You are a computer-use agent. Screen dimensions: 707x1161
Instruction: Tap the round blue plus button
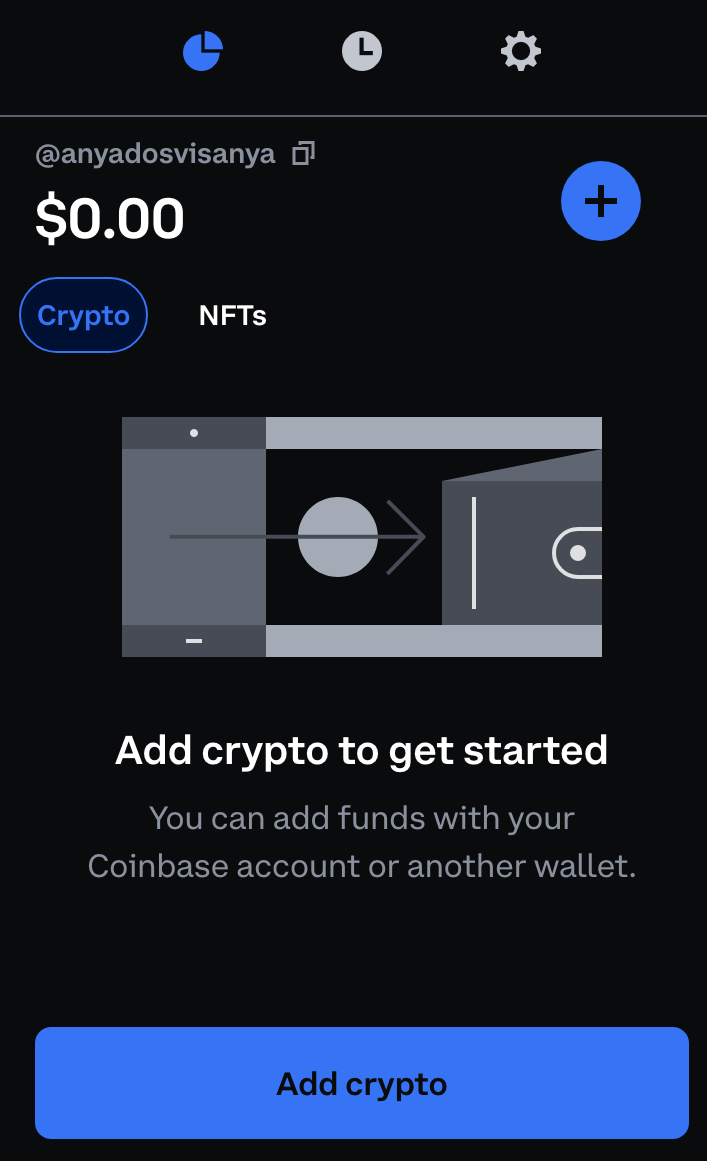coord(600,201)
